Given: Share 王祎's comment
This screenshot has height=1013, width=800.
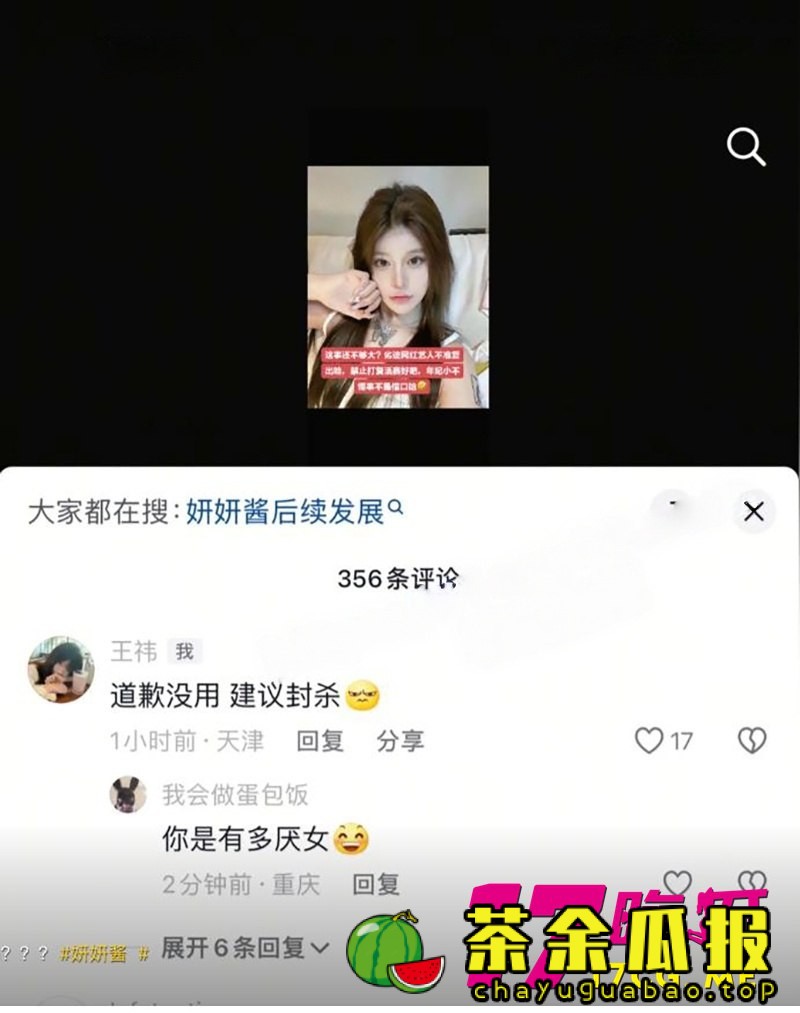Looking at the screenshot, I should point(400,741).
